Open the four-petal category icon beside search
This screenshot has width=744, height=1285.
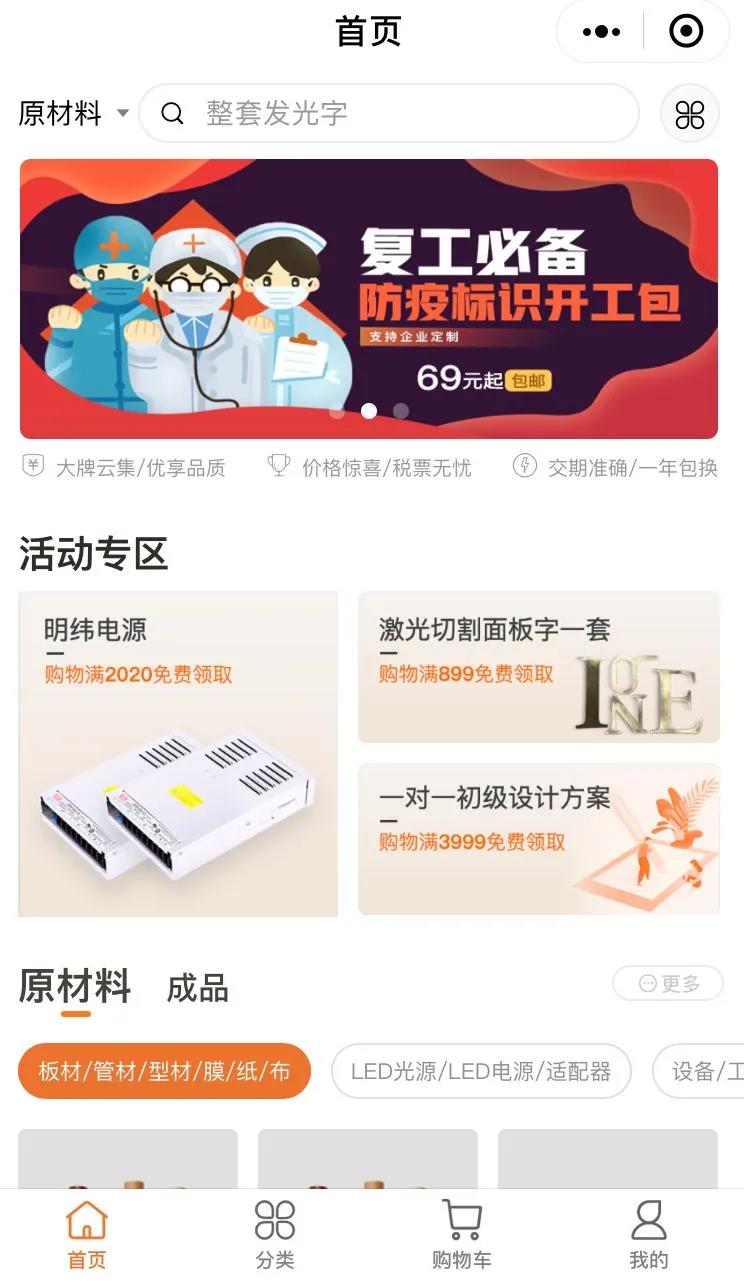pyautogui.click(x=690, y=114)
